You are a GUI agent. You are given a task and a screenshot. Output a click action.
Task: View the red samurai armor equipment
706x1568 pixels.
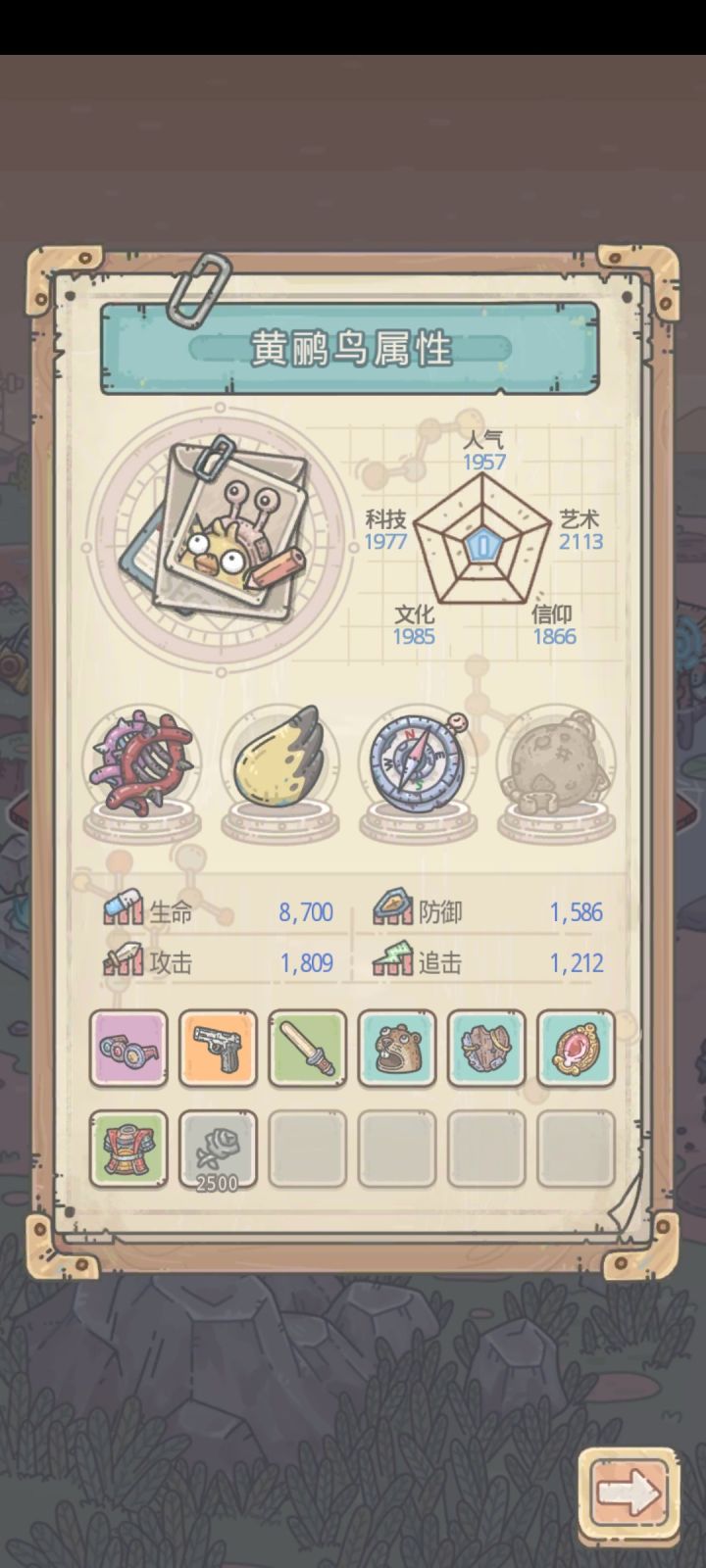click(x=128, y=1149)
